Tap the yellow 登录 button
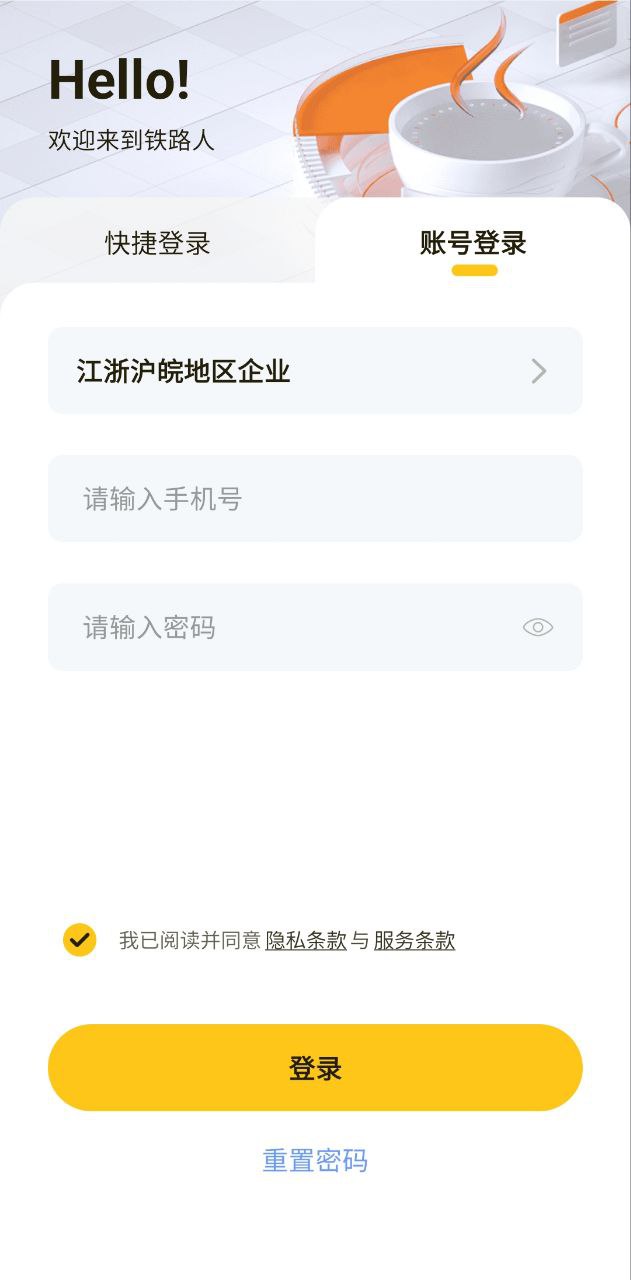631x1280 pixels. click(x=315, y=1067)
